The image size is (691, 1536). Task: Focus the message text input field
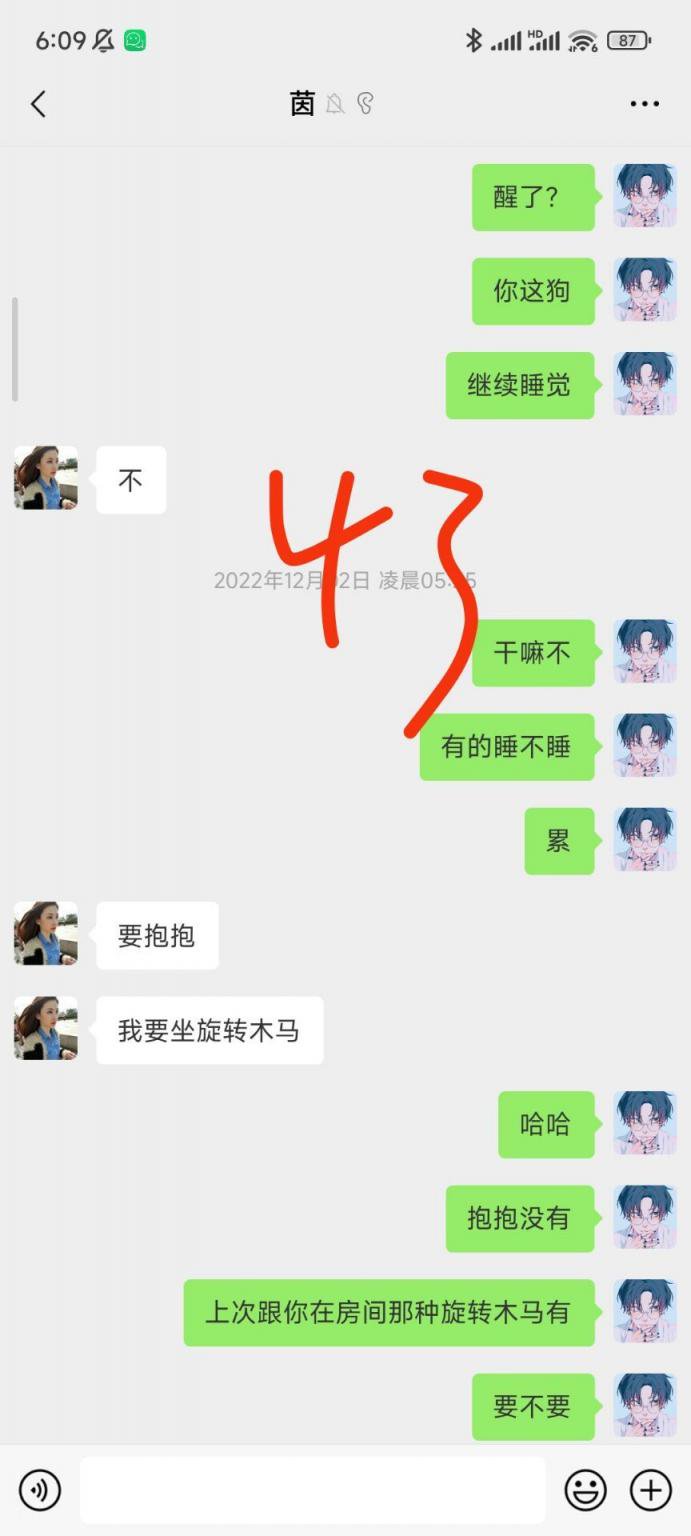312,1490
